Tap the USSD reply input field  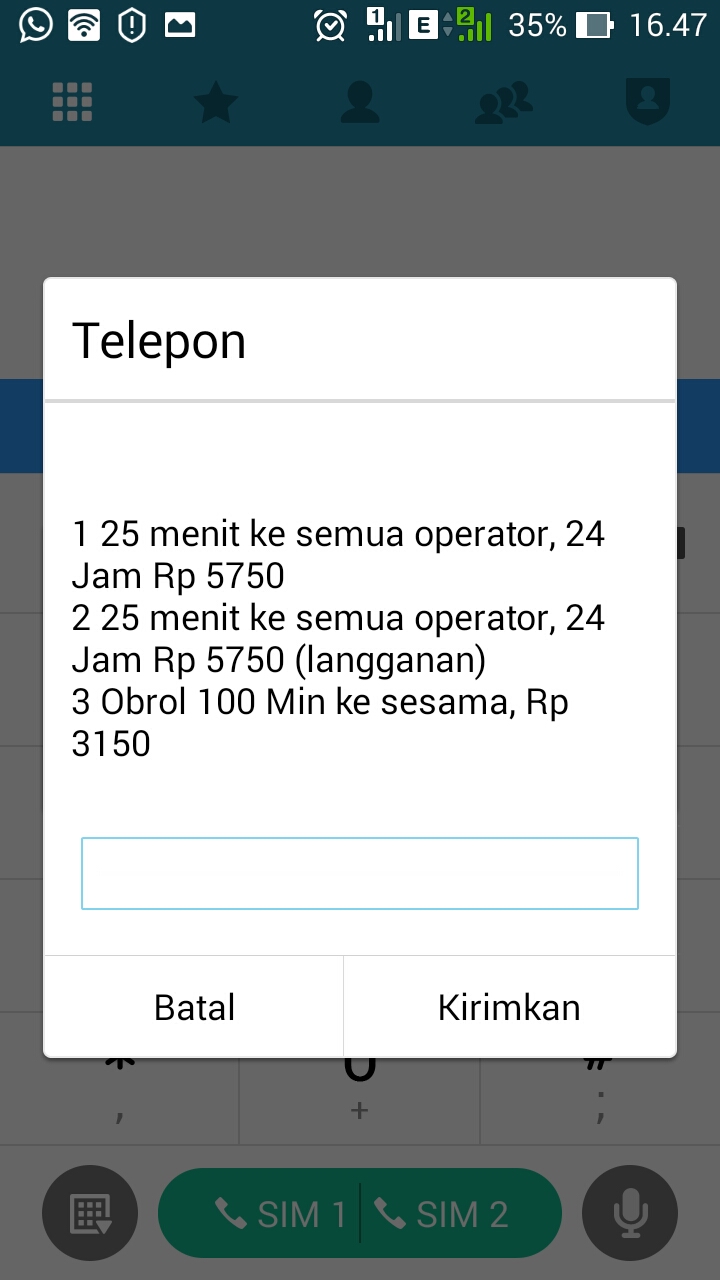tap(359, 873)
